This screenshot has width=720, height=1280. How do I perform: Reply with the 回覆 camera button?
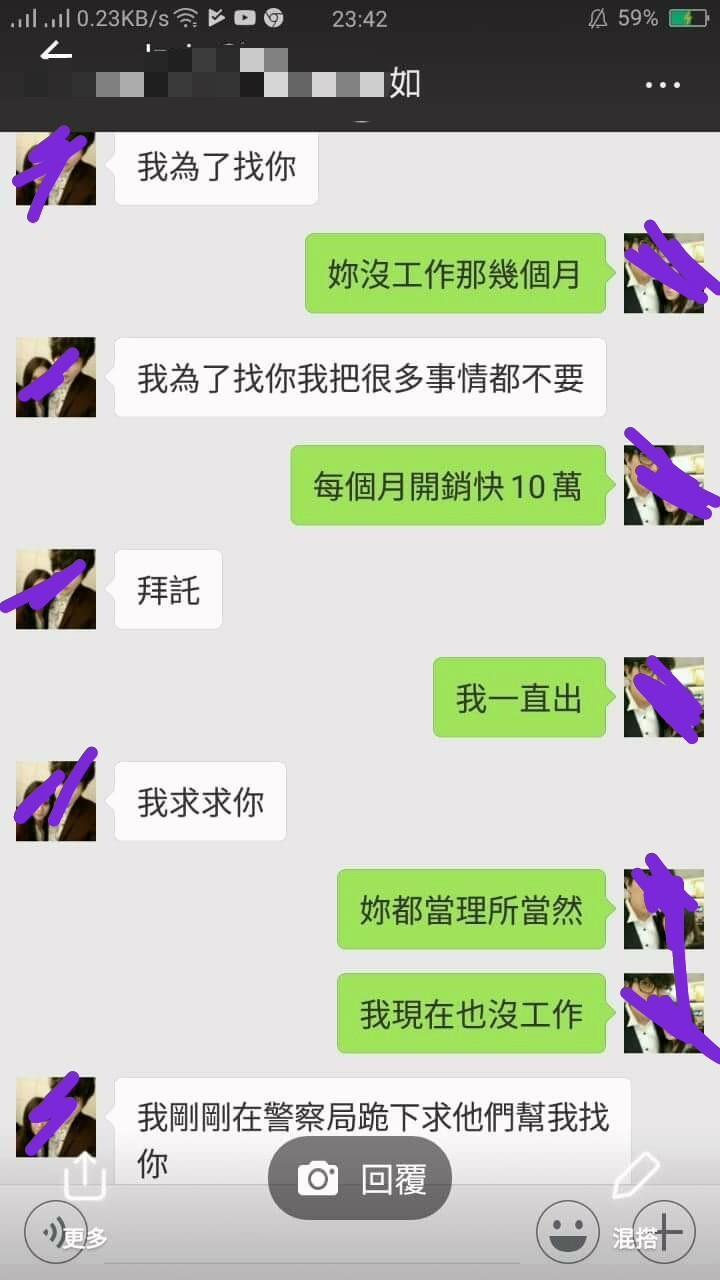[x=360, y=1179]
